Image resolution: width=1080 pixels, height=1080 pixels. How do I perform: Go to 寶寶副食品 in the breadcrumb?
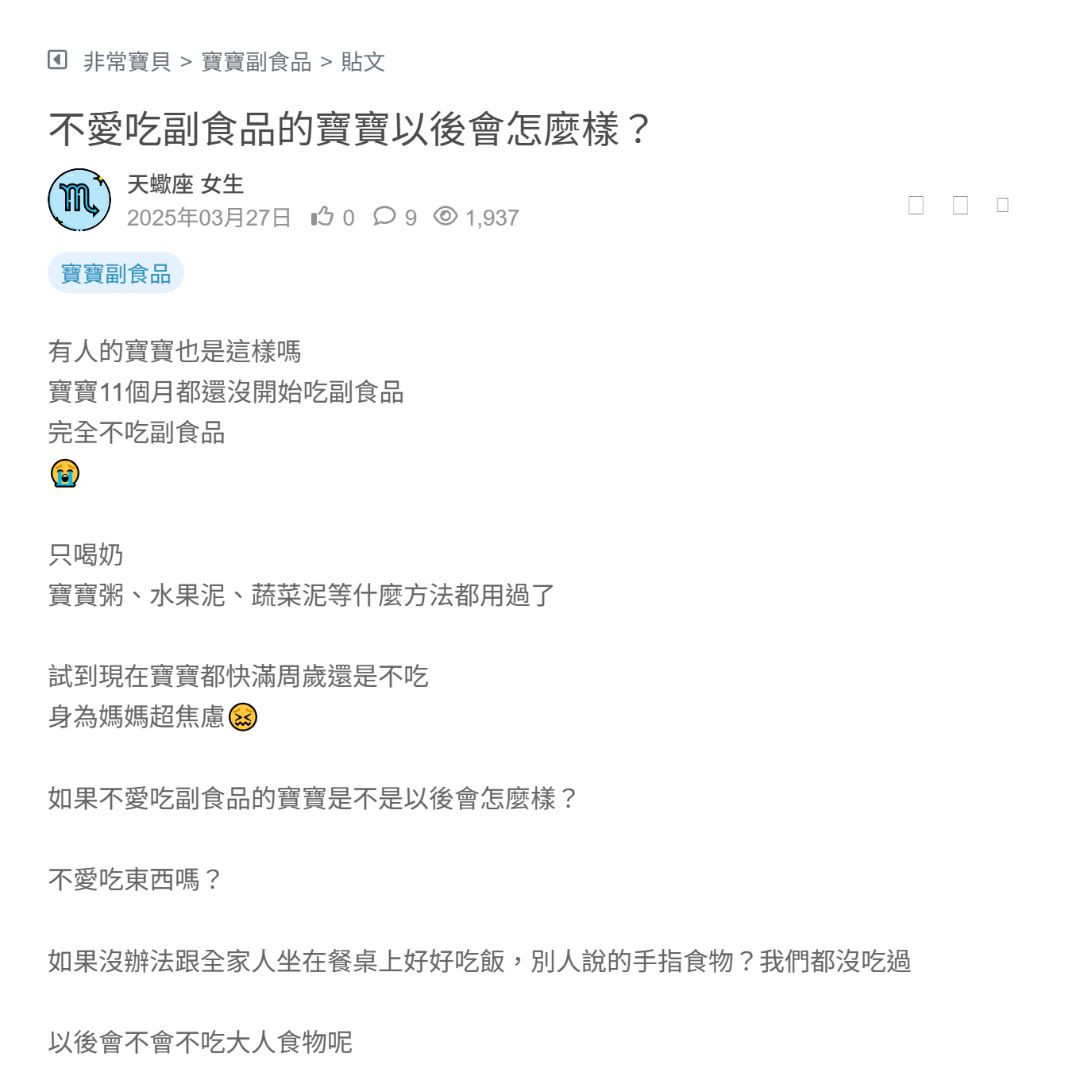click(256, 62)
